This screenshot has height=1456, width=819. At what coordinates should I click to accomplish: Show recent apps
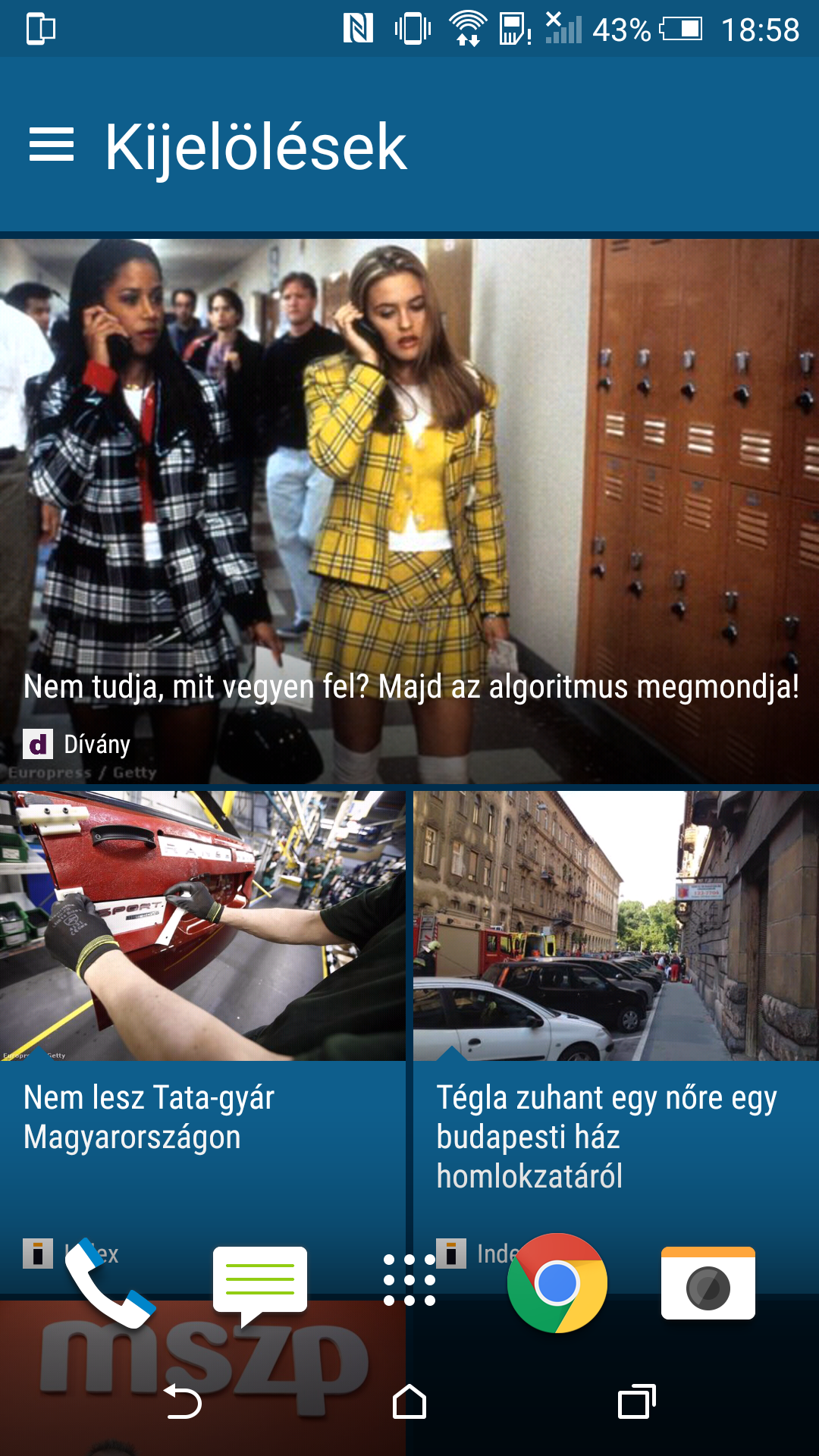tap(636, 1401)
